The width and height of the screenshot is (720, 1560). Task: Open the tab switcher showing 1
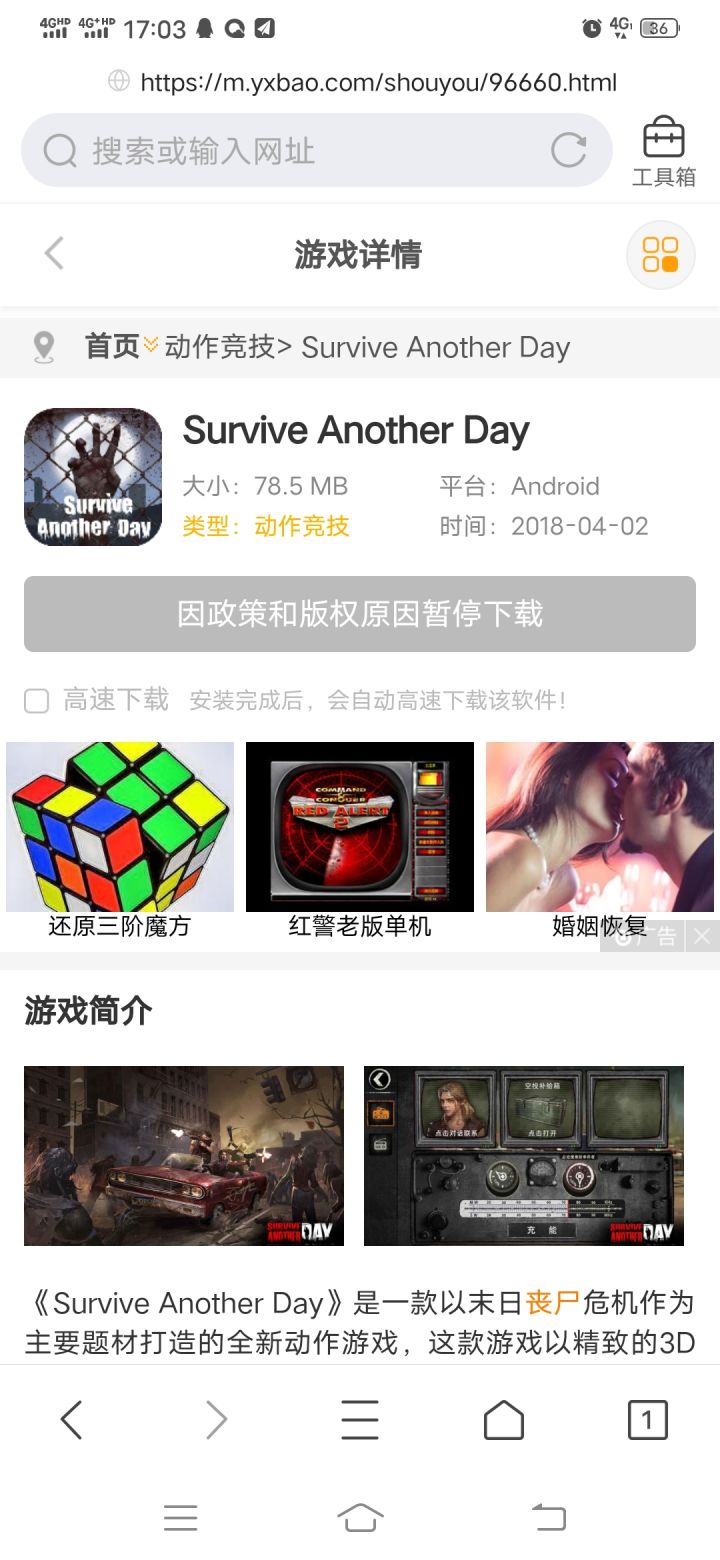(647, 1419)
